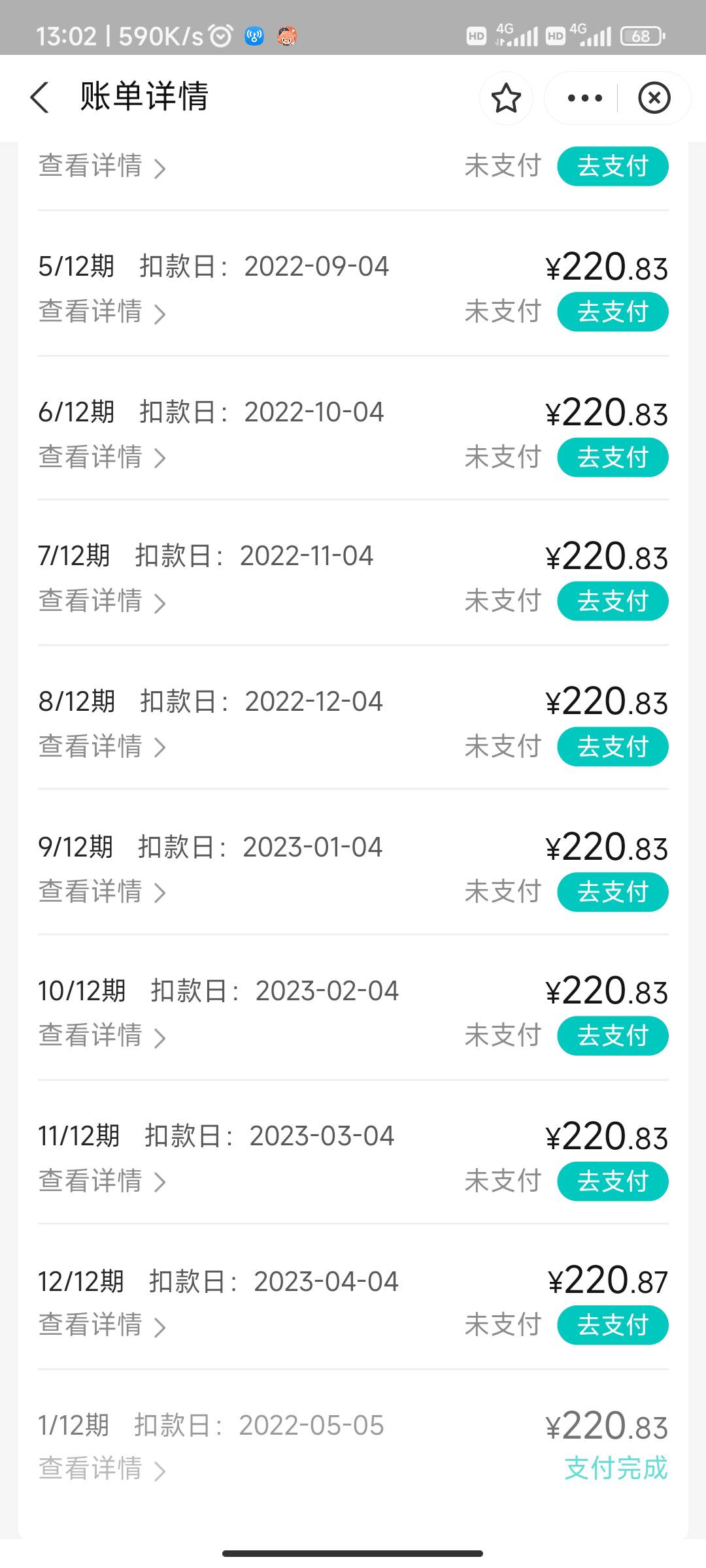This screenshot has width=706, height=1568.
Task: Tap 去支付 for the 10/12期 installment
Action: coord(613,1036)
